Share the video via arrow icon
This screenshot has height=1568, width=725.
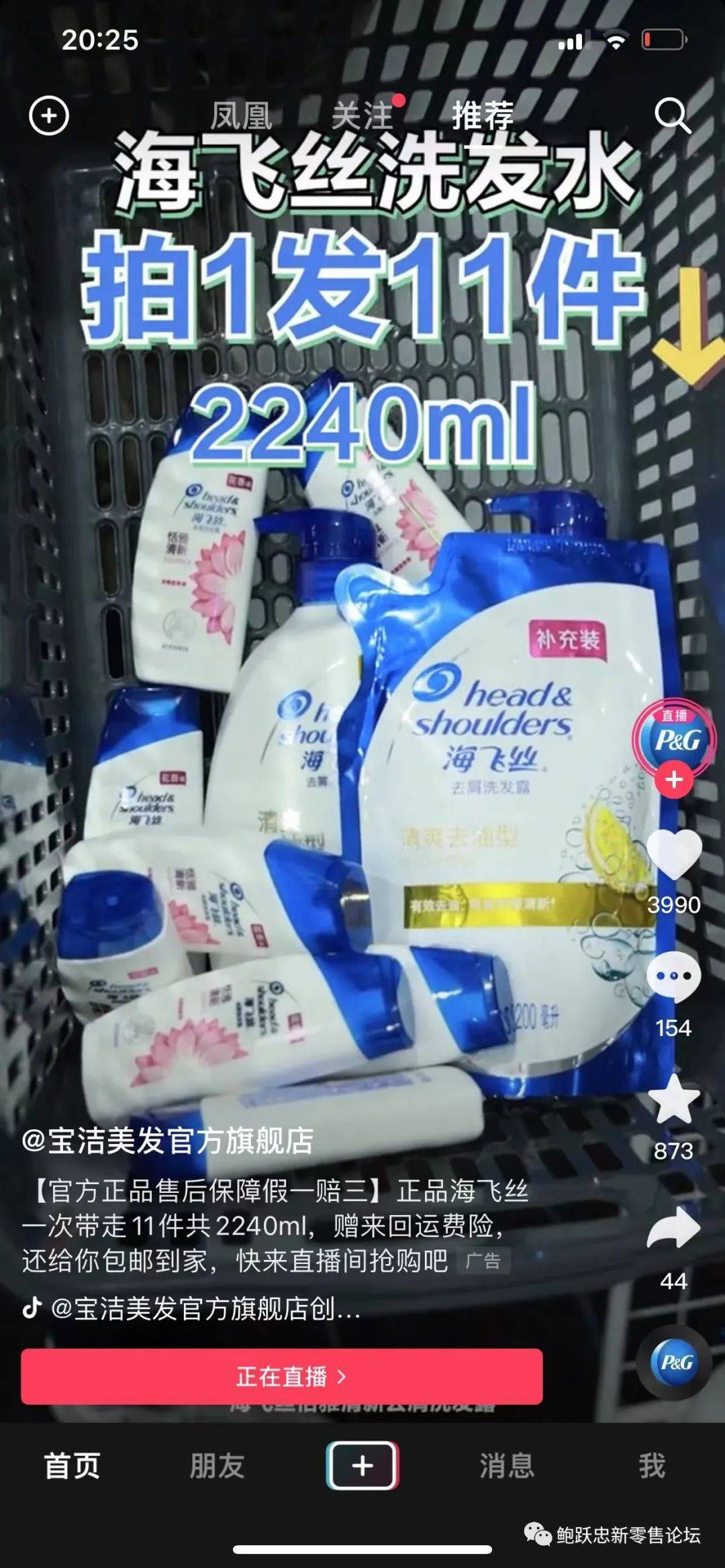(x=673, y=1229)
